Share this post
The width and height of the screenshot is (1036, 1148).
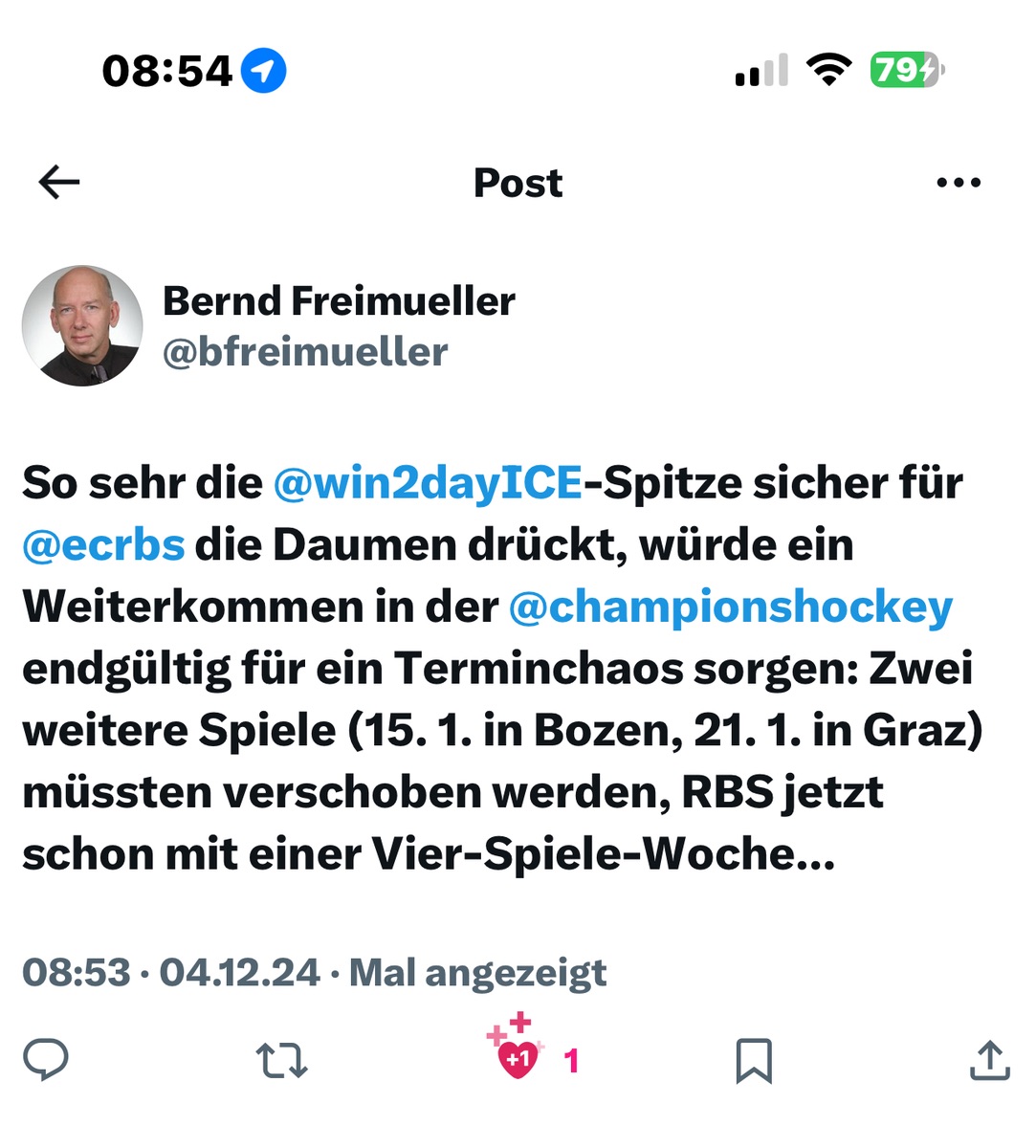pos(989,1060)
